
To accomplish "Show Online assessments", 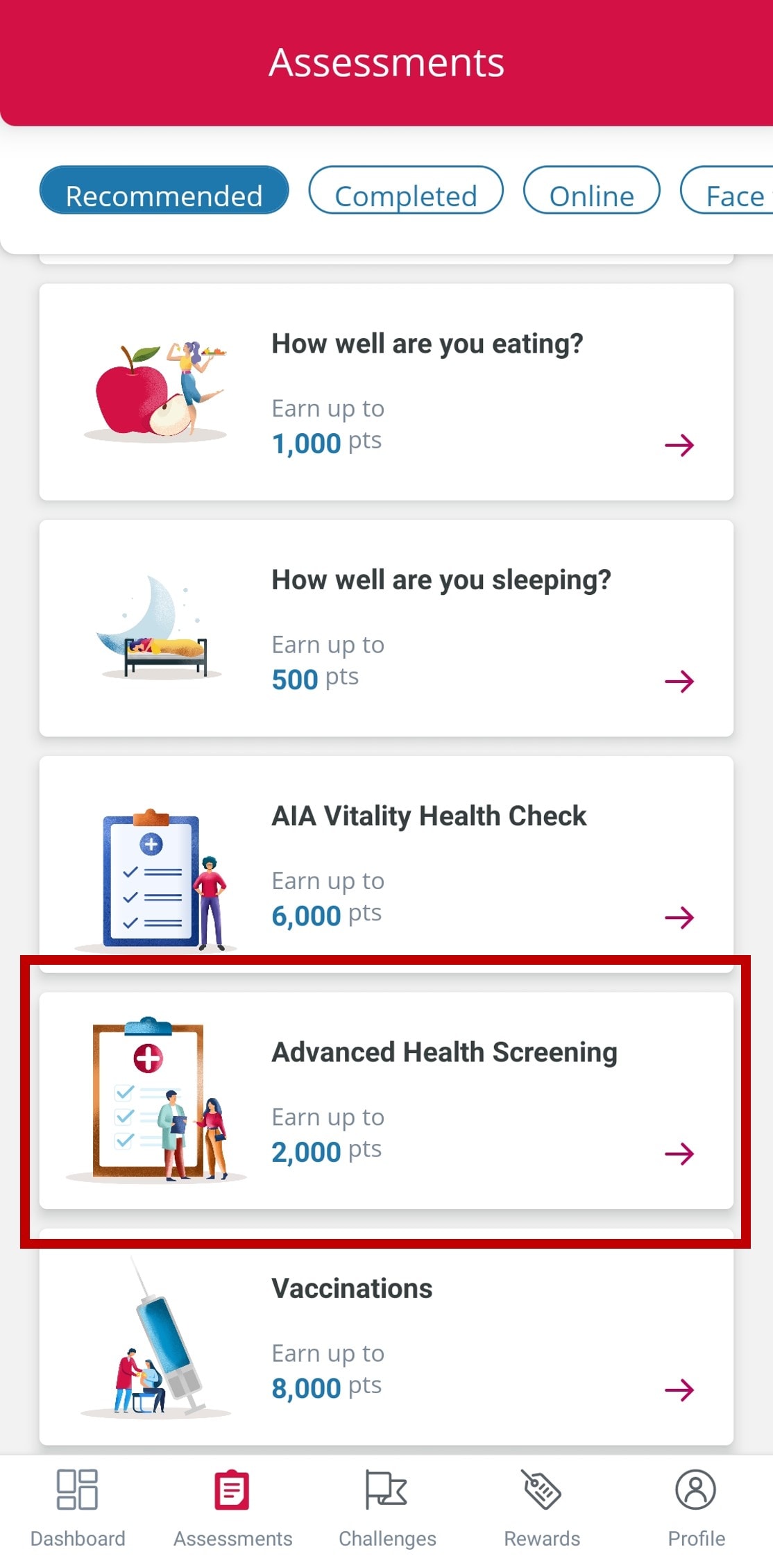I will (591, 190).
